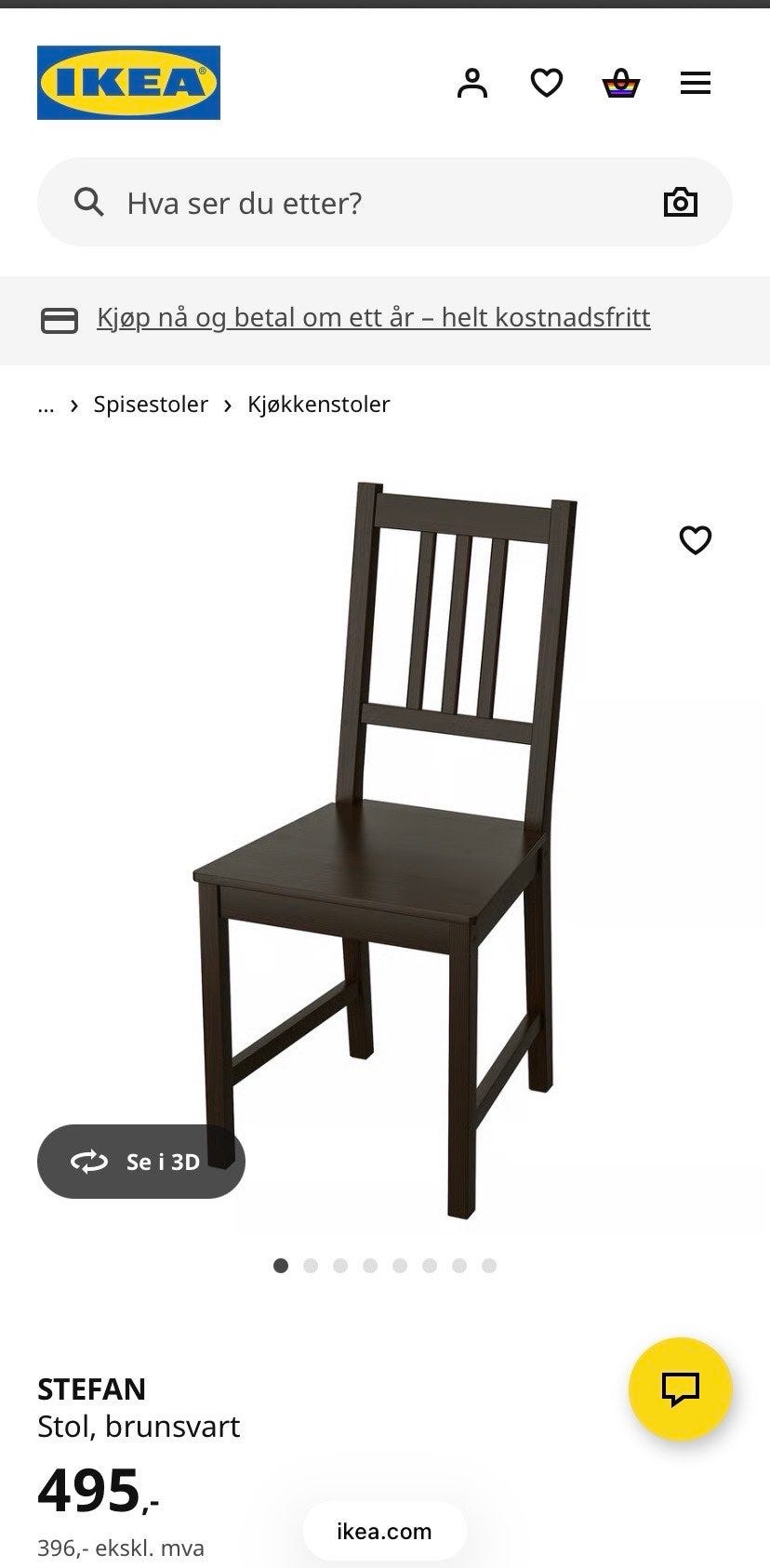Open the user account profile
The height and width of the screenshot is (1568, 770).
click(x=472, y=83)
